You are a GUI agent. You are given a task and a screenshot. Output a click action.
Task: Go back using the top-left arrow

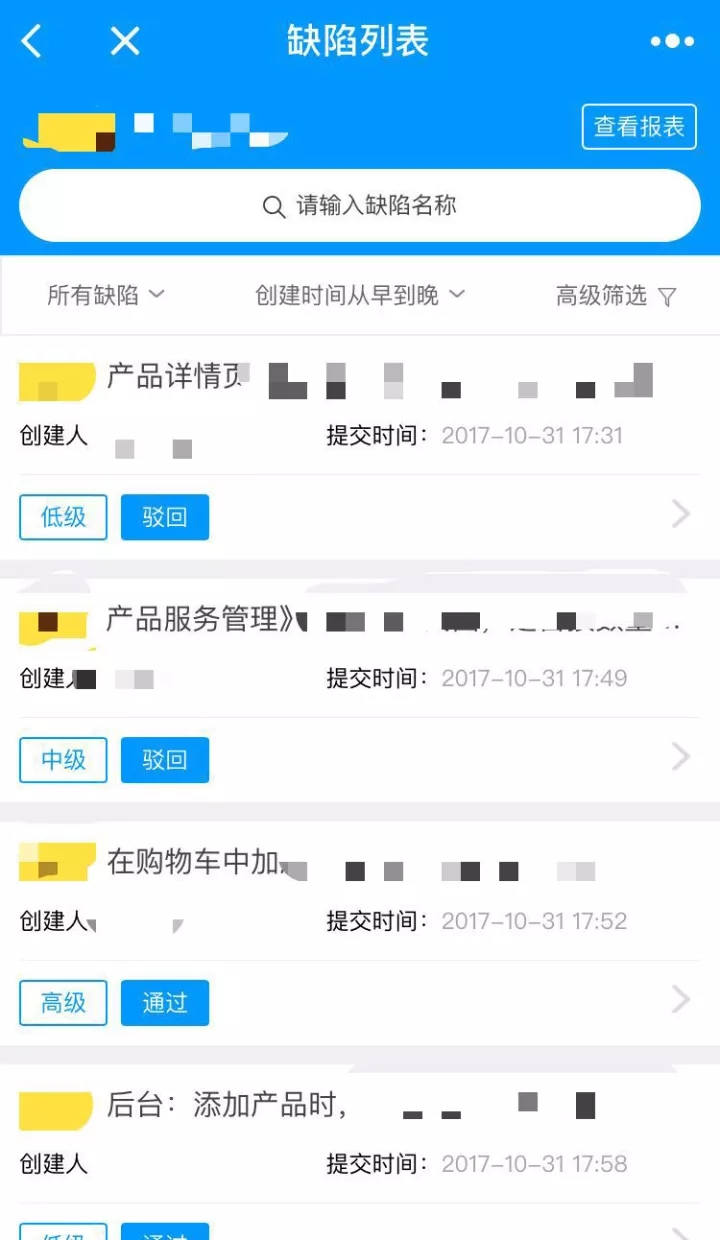32,42
